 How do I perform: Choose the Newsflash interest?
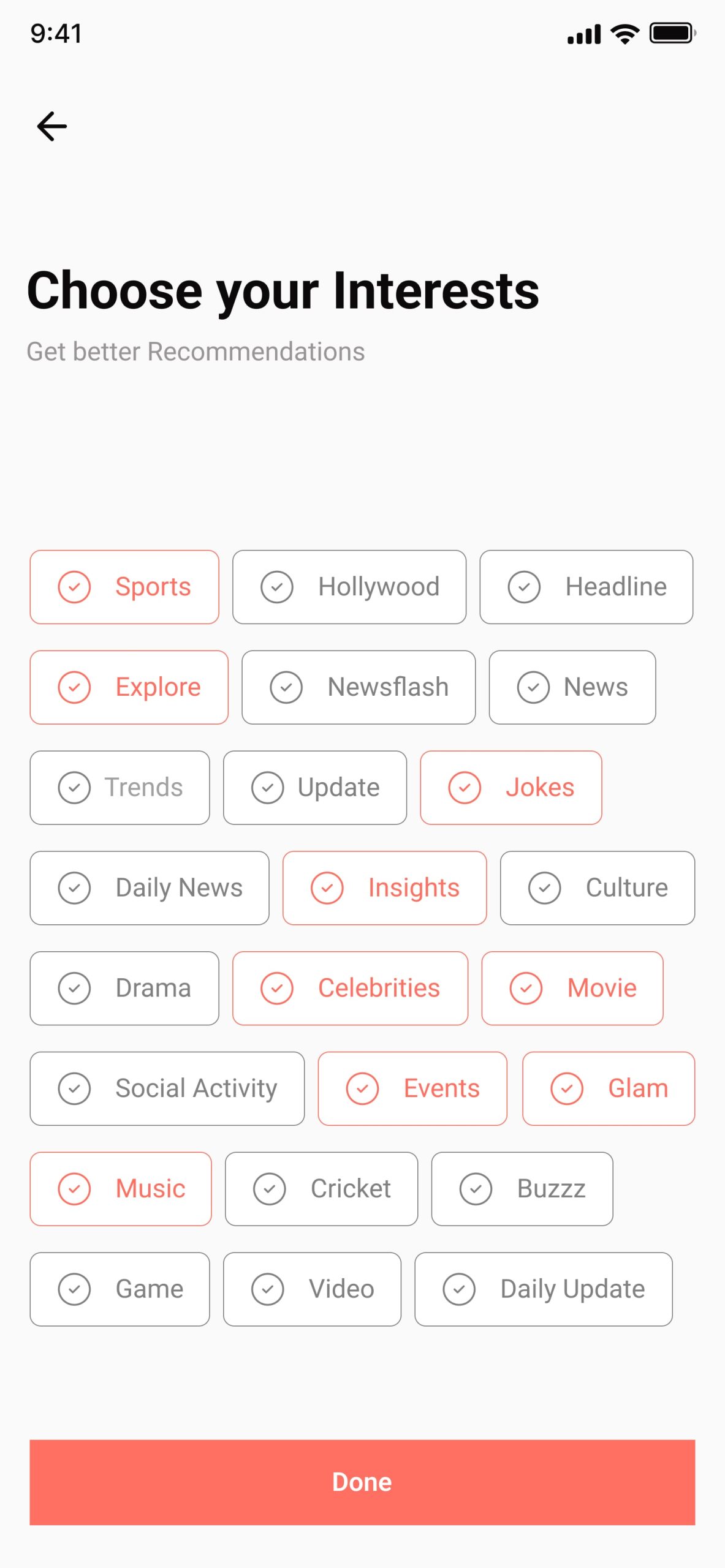pyautogui.click(x=359, y=687)
